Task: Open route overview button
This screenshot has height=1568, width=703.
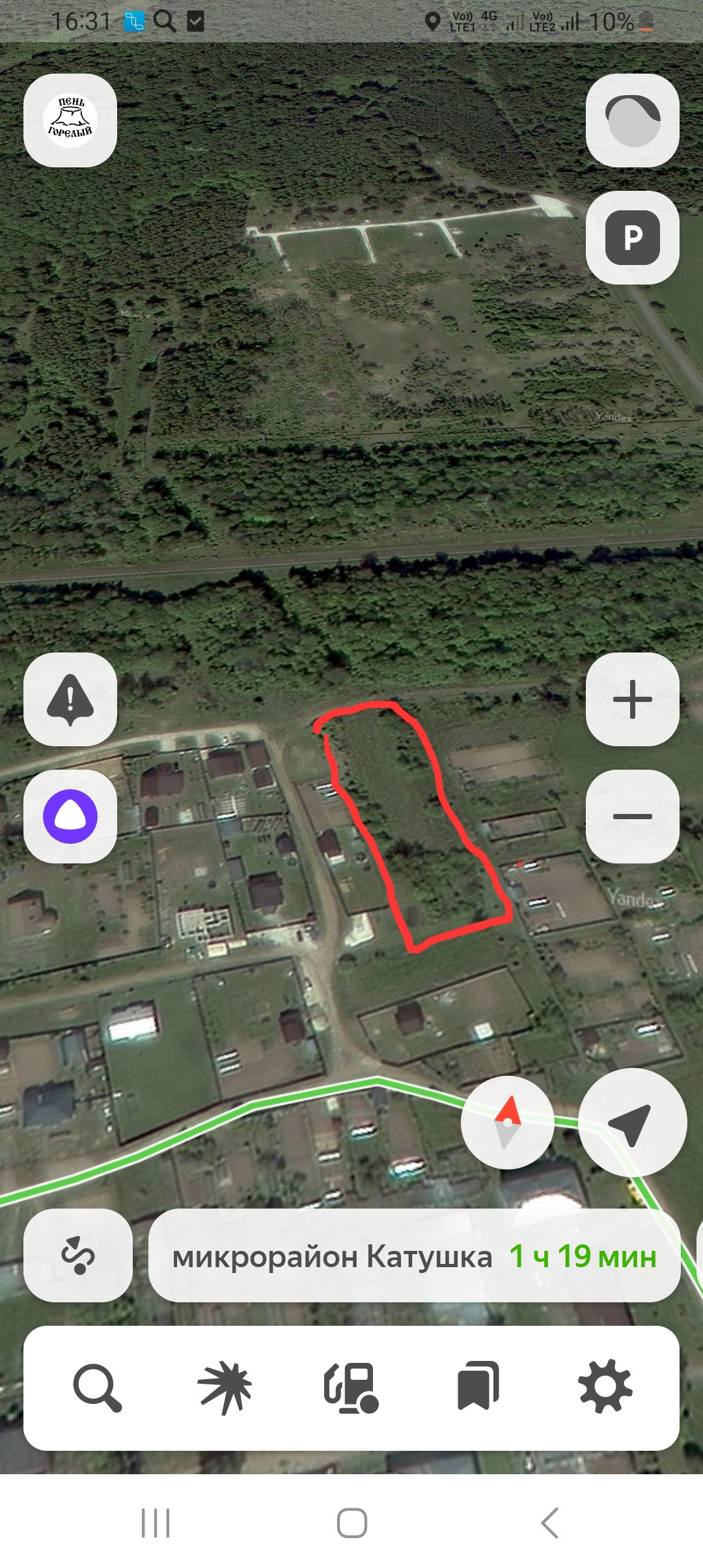Action: [x=78, y=1255]
